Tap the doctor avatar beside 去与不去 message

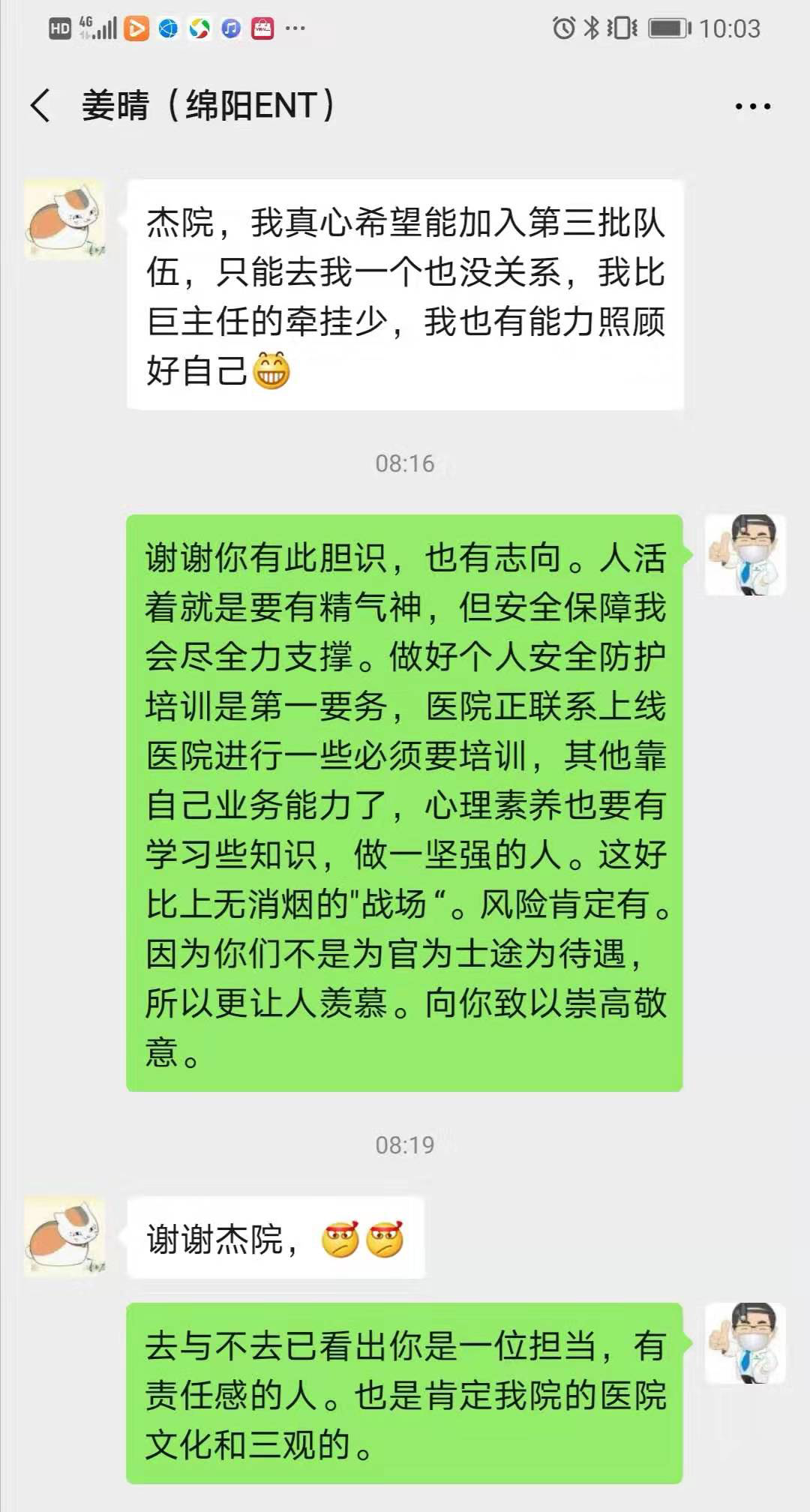tap(745, 1343)
